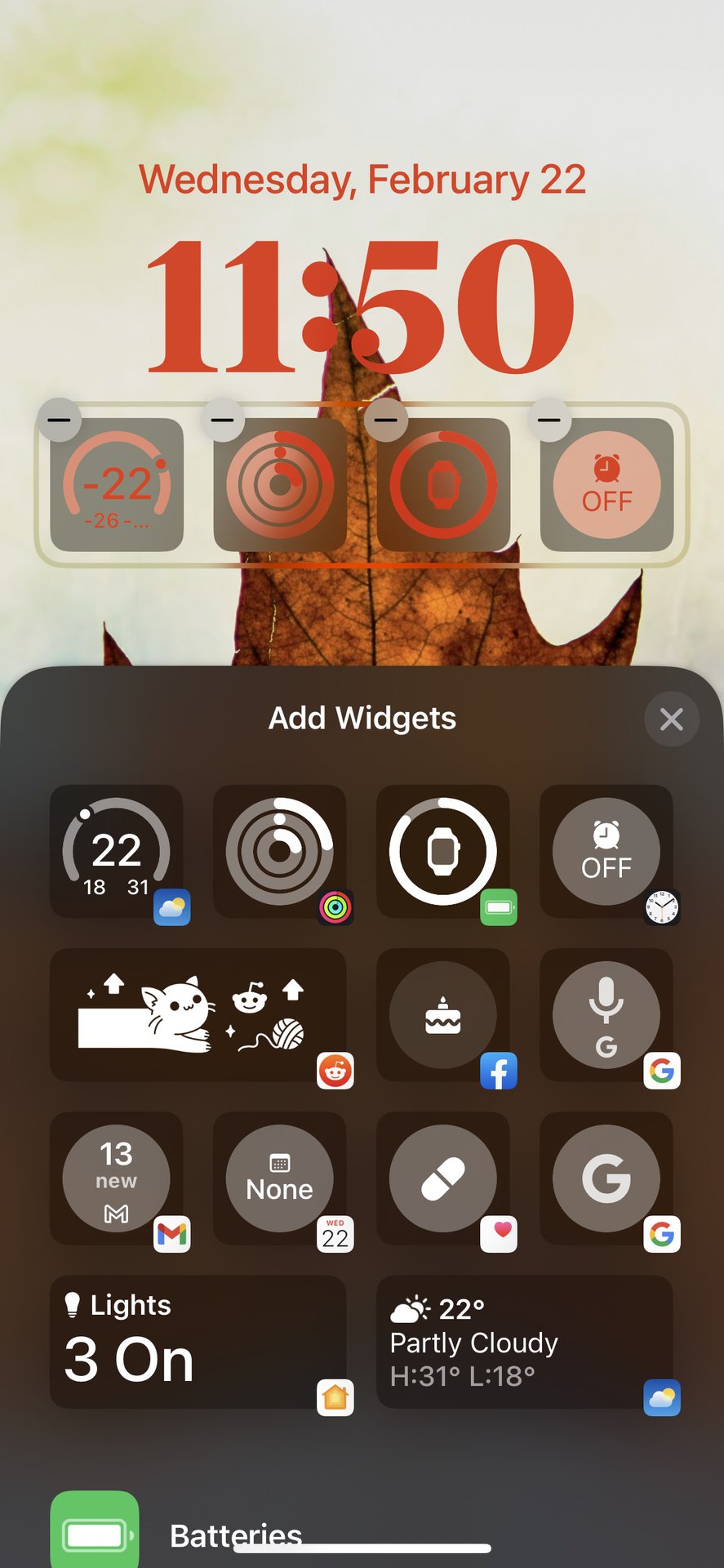The width and height of the screenshot is (724, 1568).
Task: Add the Reddit cat widget
Action: pos(198,1014)
